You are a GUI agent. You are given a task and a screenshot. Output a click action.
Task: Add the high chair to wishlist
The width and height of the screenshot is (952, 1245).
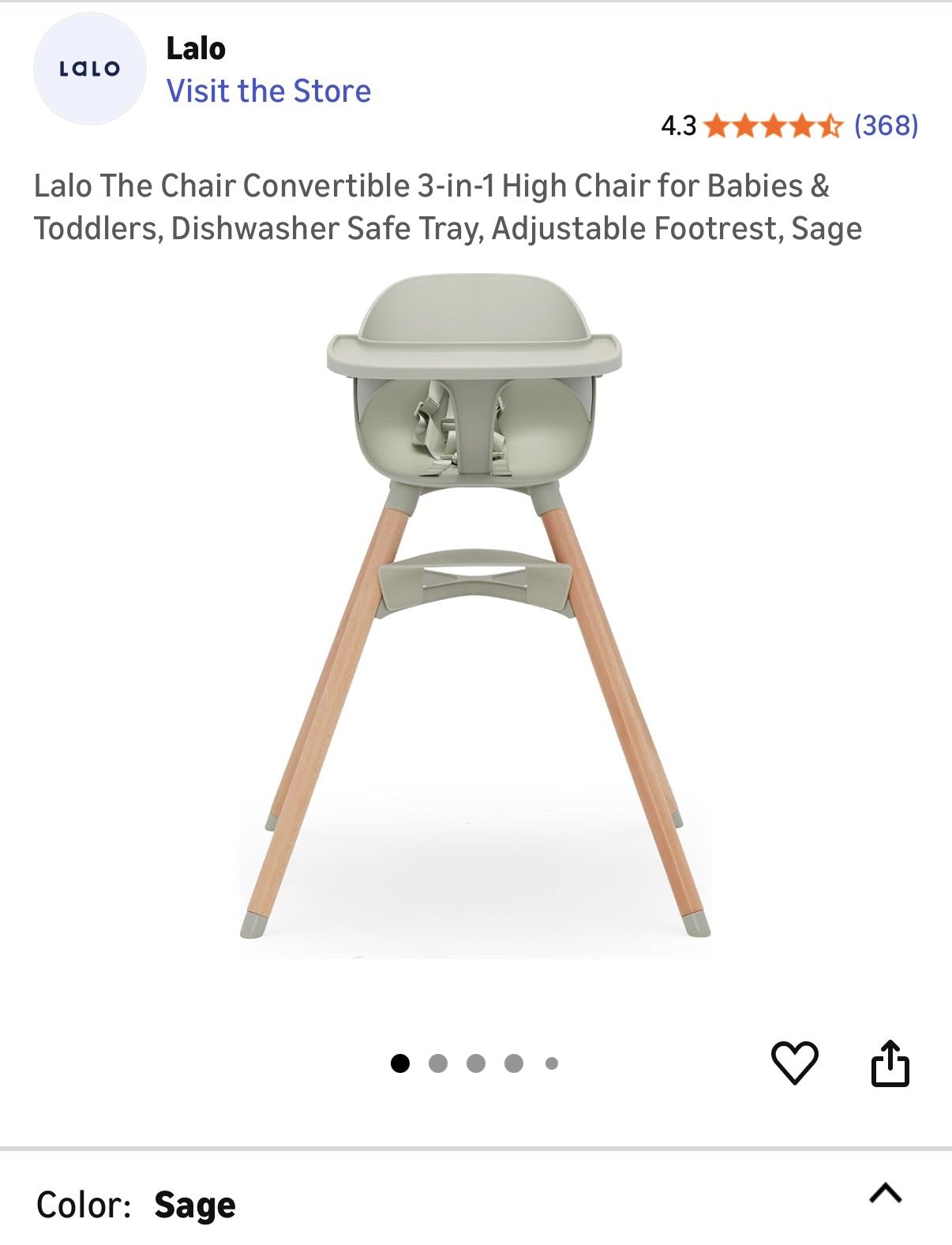coord(794,1063)
